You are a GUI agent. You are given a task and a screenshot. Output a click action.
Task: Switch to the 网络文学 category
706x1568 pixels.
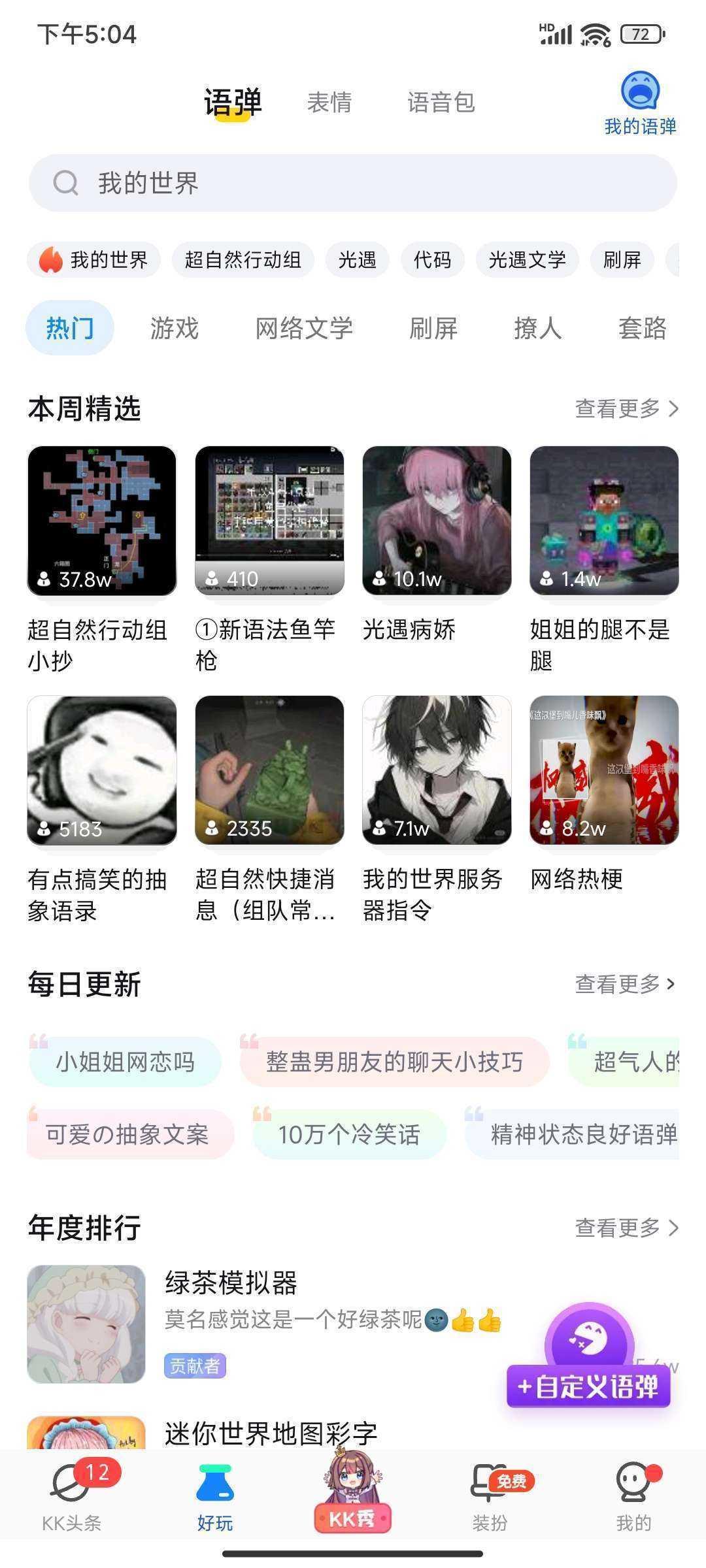304,328
